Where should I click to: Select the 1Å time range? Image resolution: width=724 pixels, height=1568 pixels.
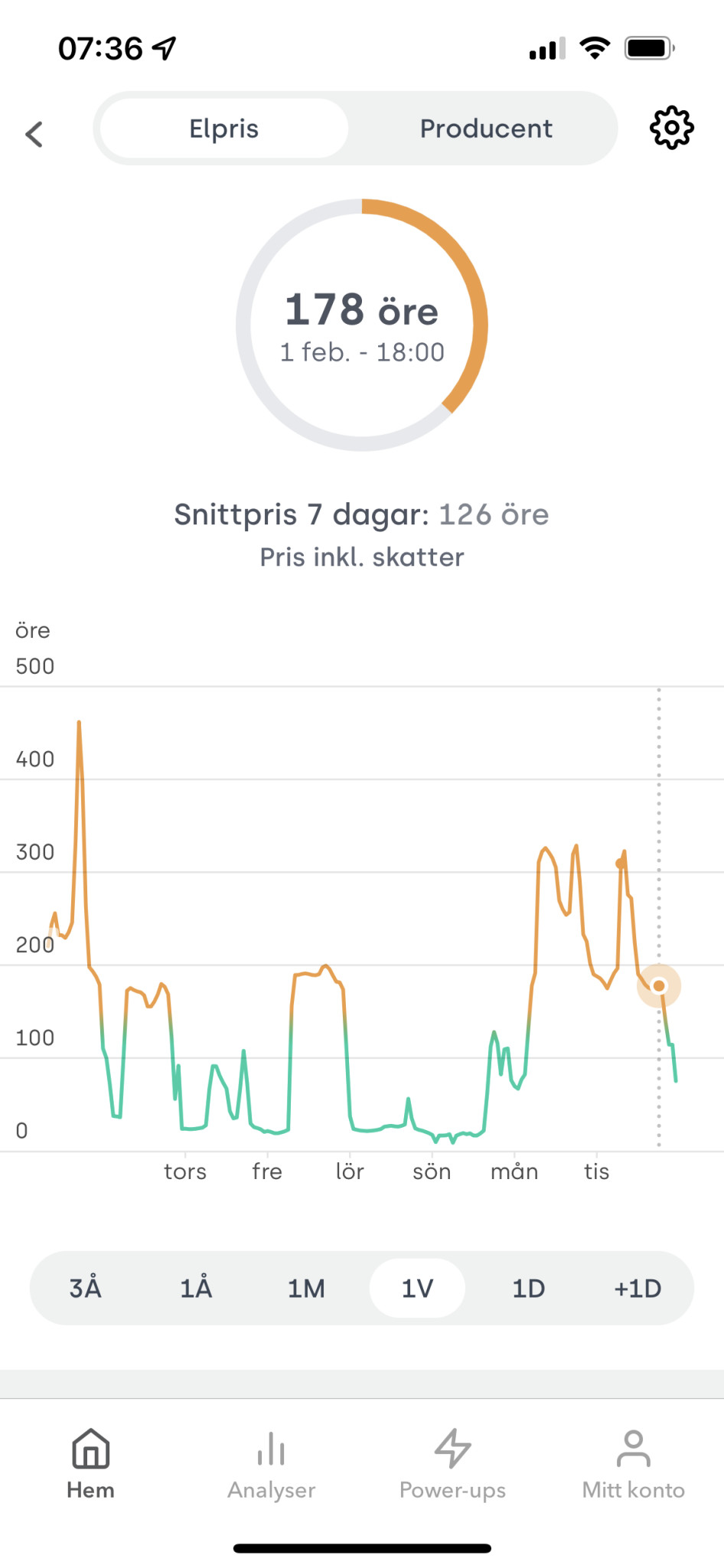pyautogui.click(x=196, y=1288)
